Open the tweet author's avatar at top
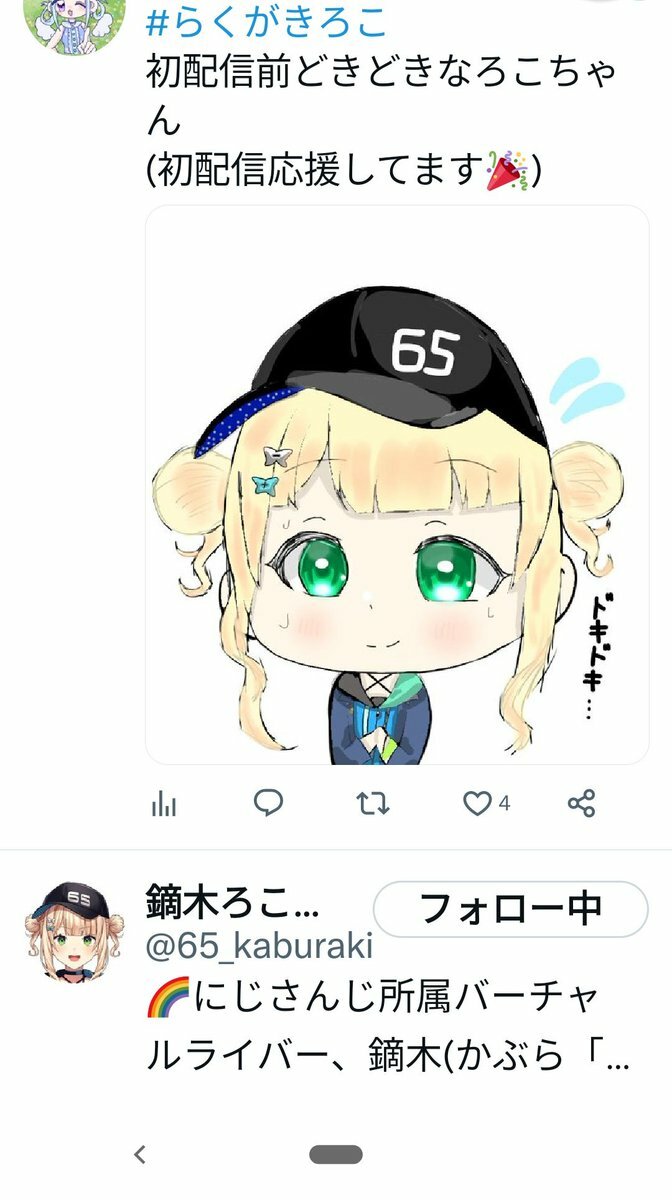672x1200 pixels. [72, 20]
